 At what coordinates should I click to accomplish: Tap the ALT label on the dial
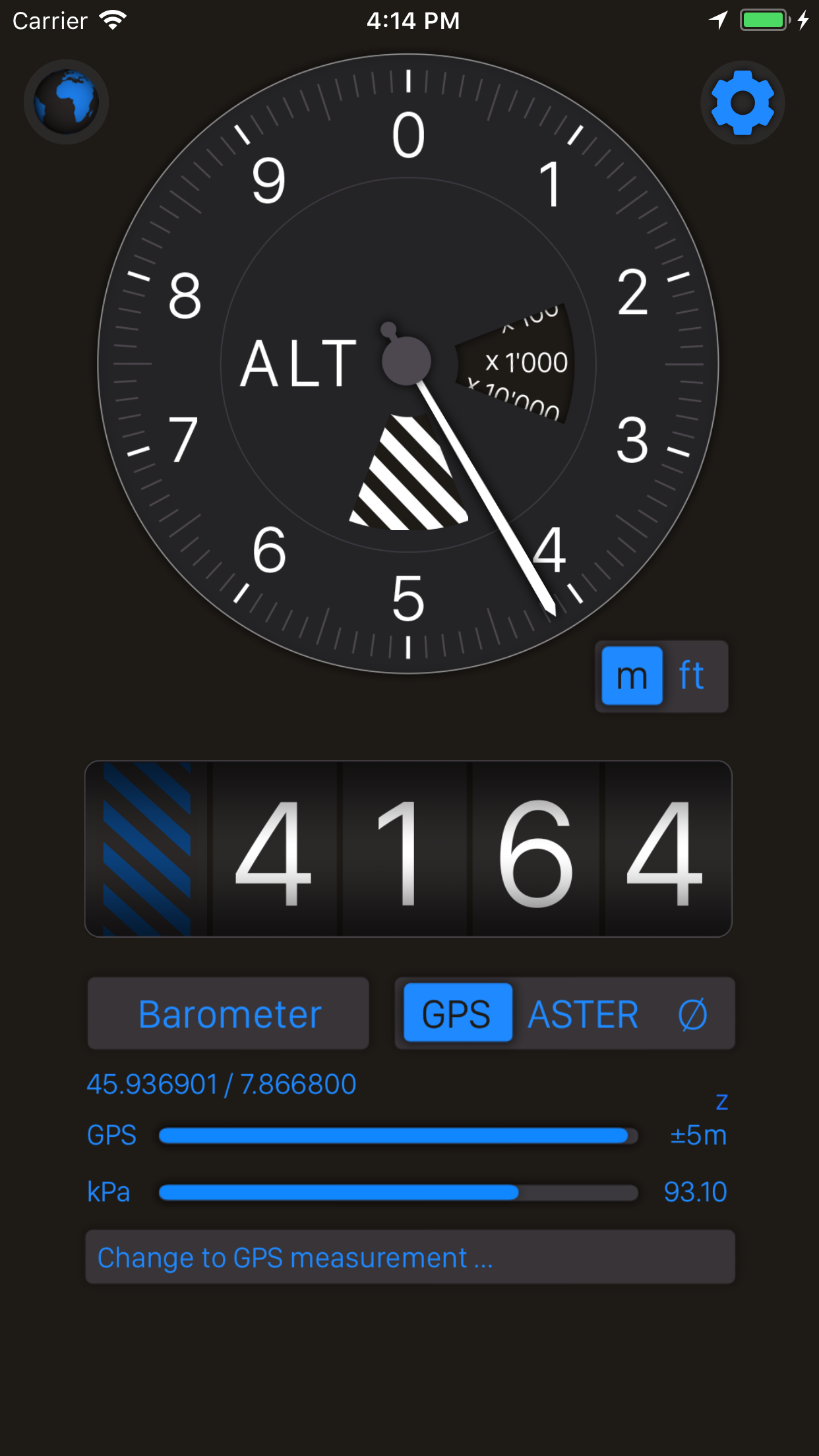coord(299,363)
